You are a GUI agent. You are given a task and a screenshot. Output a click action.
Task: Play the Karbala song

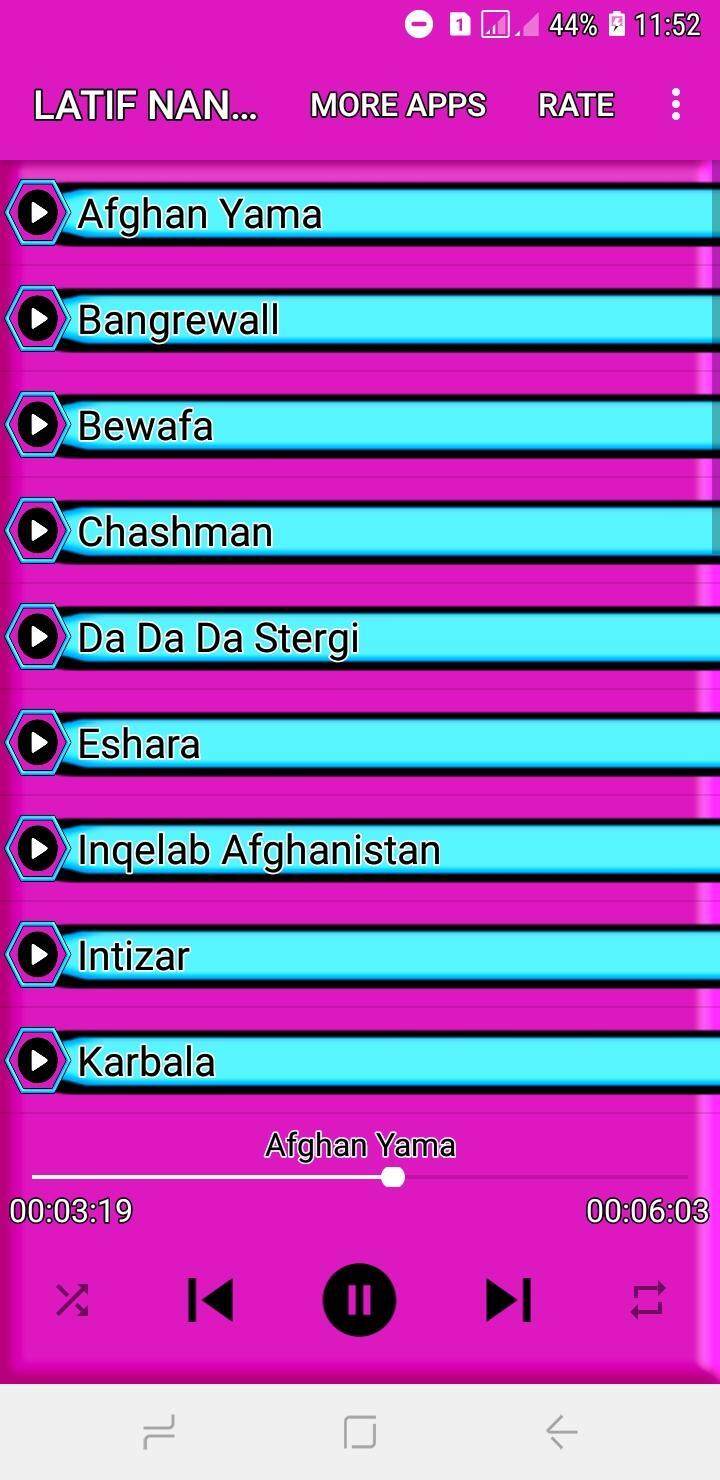click(360, 1061)
